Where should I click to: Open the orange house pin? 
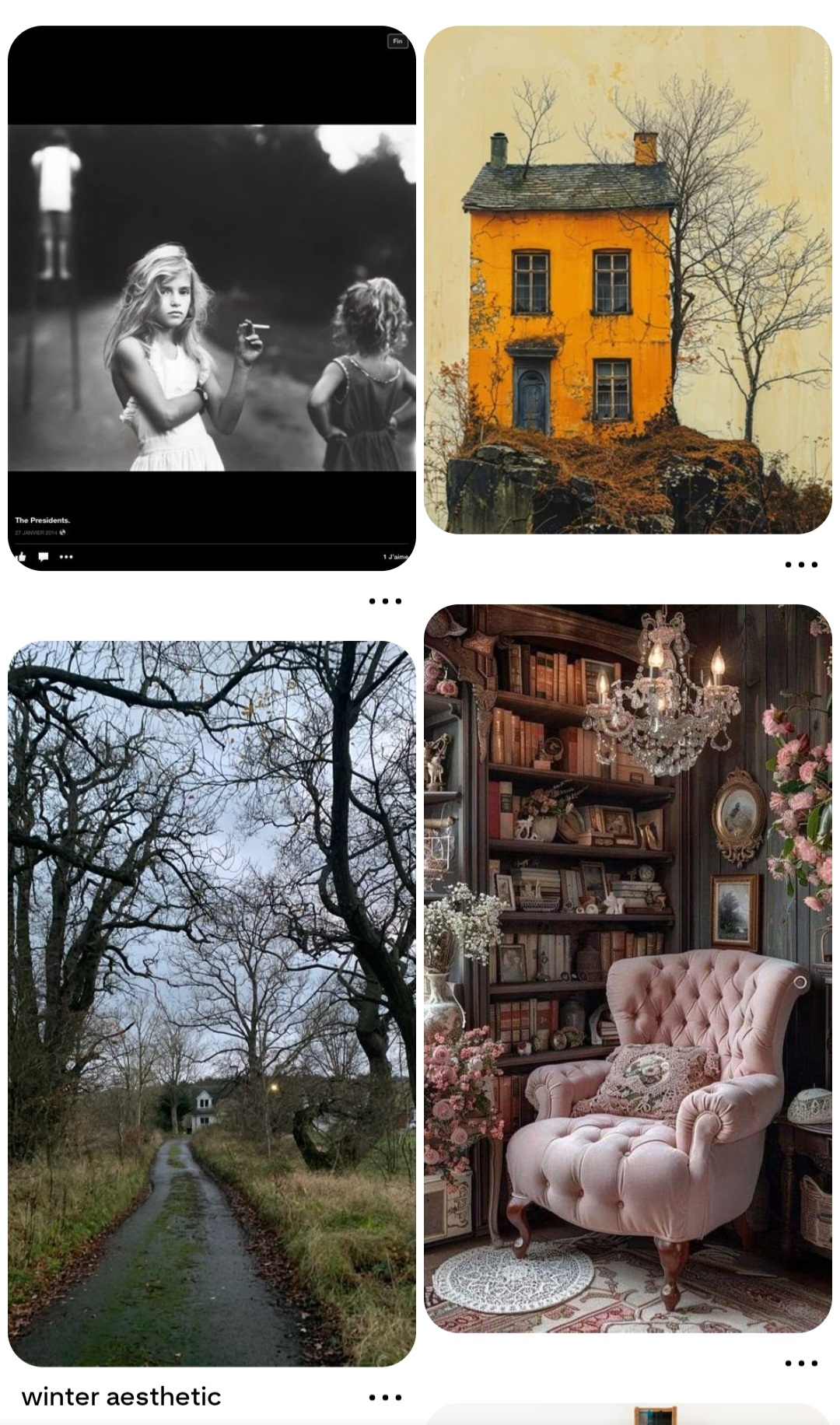(628, 280)
